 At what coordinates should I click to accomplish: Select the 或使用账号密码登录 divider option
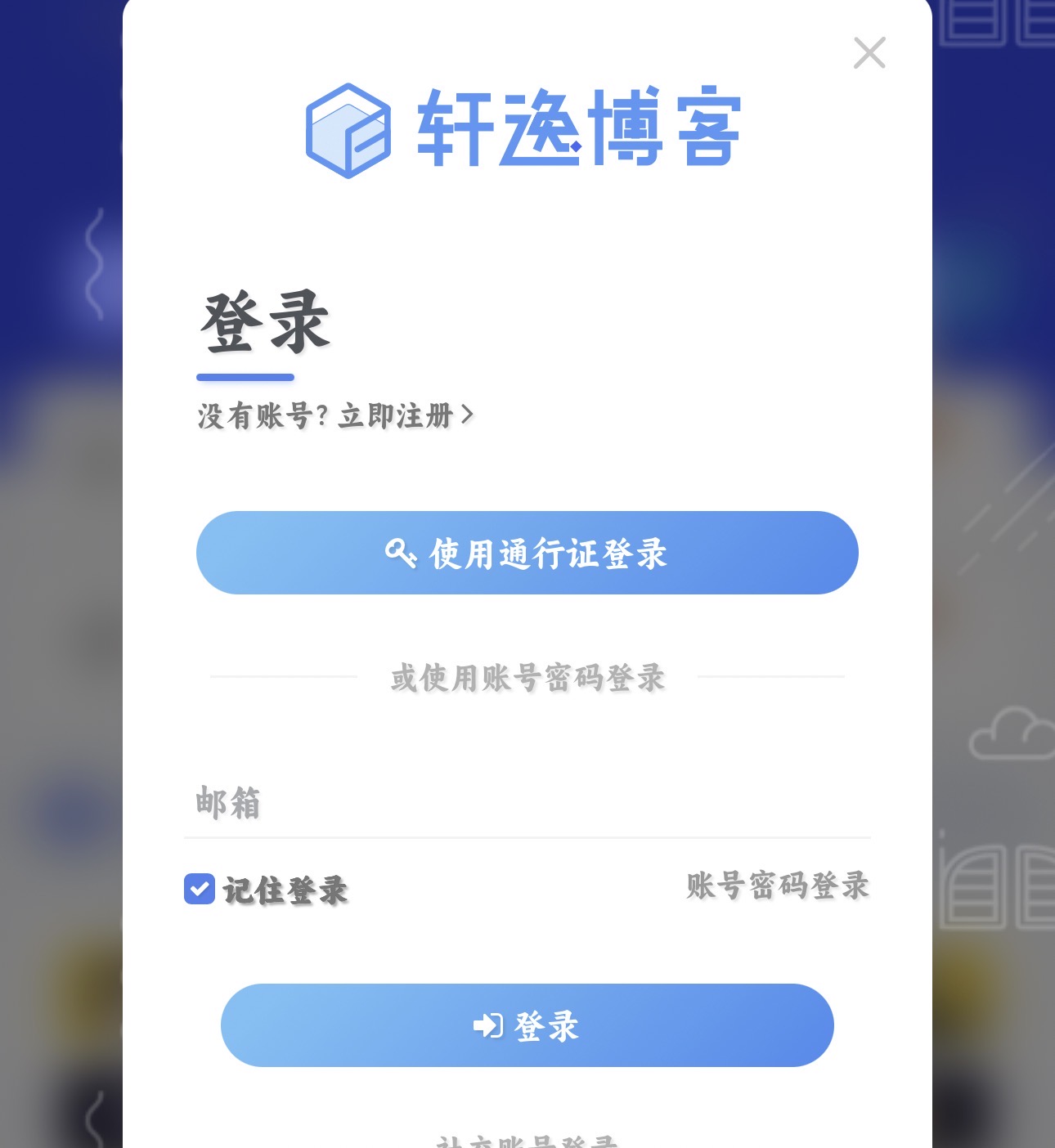click(x=527, y=678)
